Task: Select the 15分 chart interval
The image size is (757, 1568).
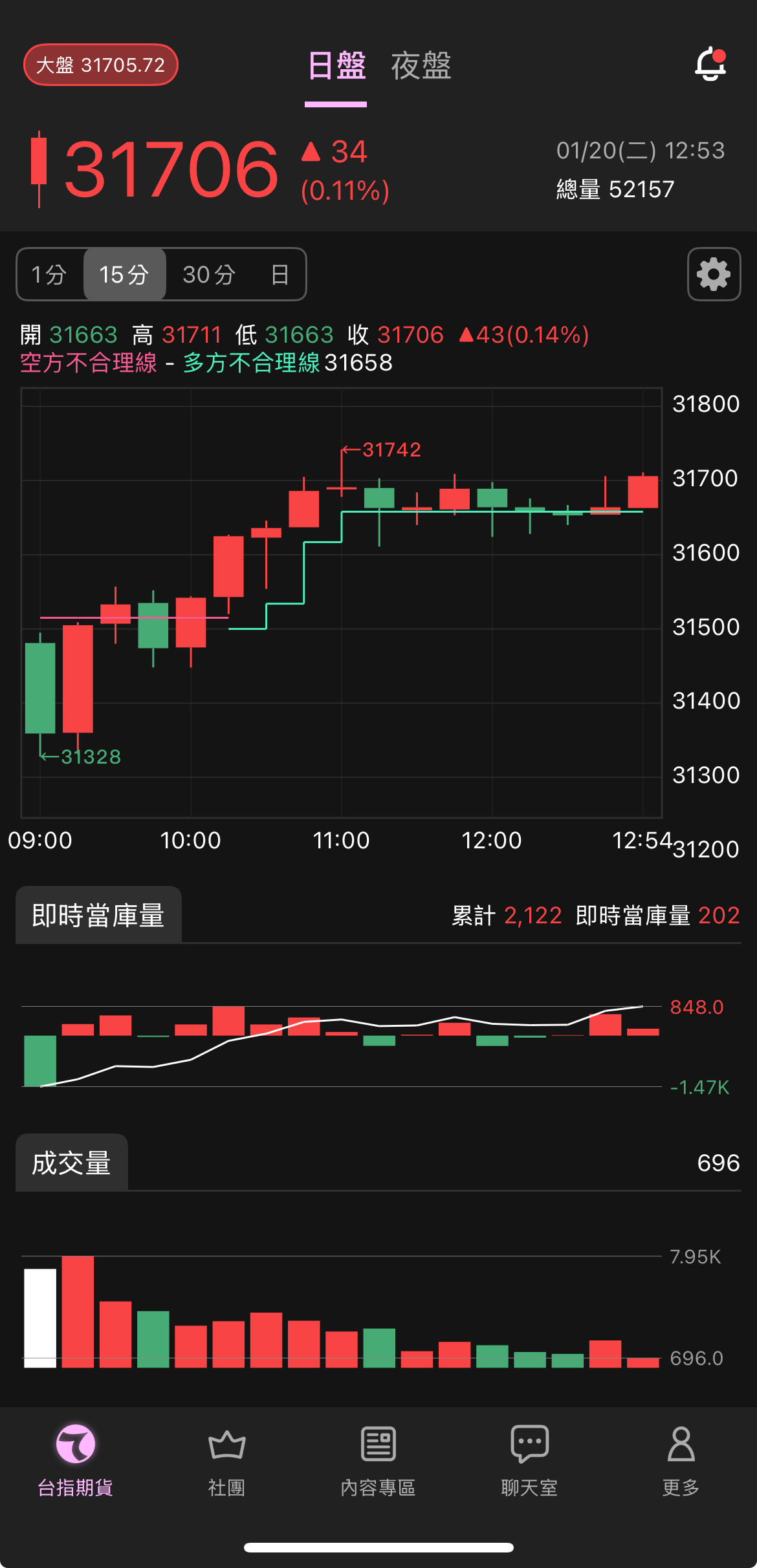Action: tap(124, 275)
